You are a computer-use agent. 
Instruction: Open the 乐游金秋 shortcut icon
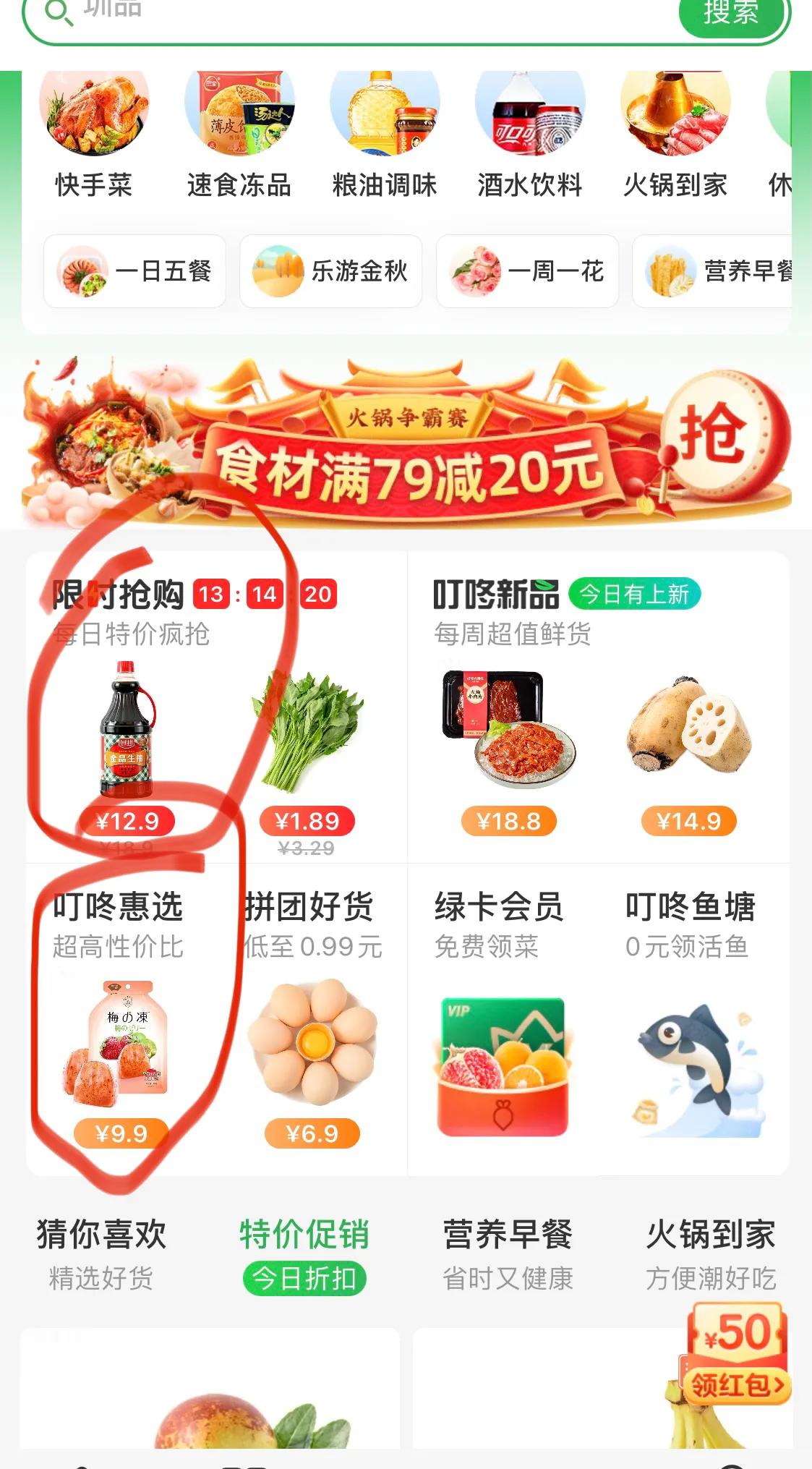pos(331,271)
